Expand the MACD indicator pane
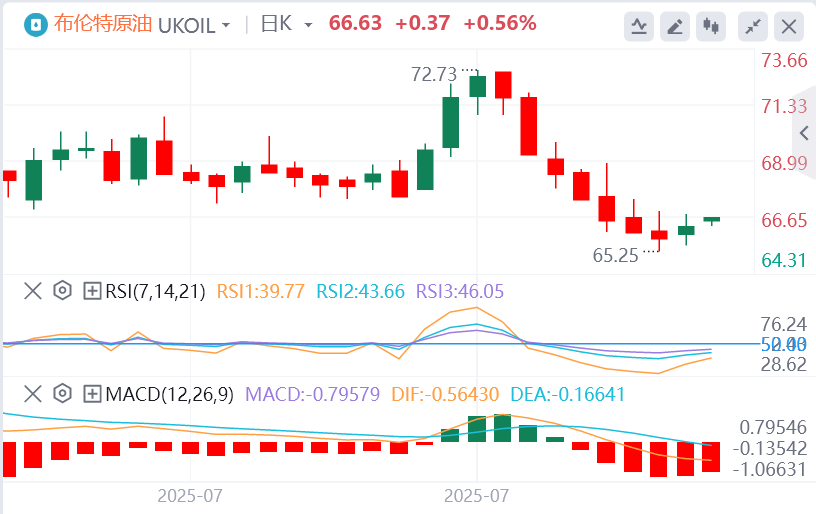Viewport: 816px width, 514px height. (x=92, y=394)
